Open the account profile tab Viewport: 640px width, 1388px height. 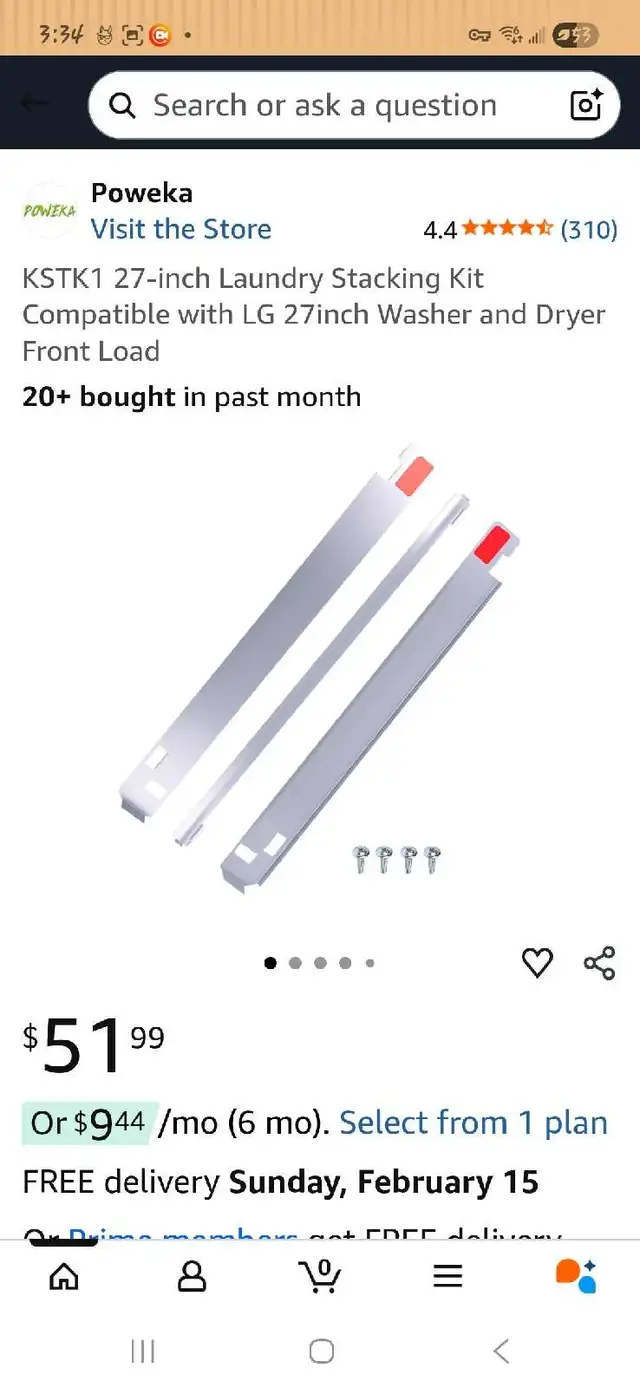tap(192, 1275)
